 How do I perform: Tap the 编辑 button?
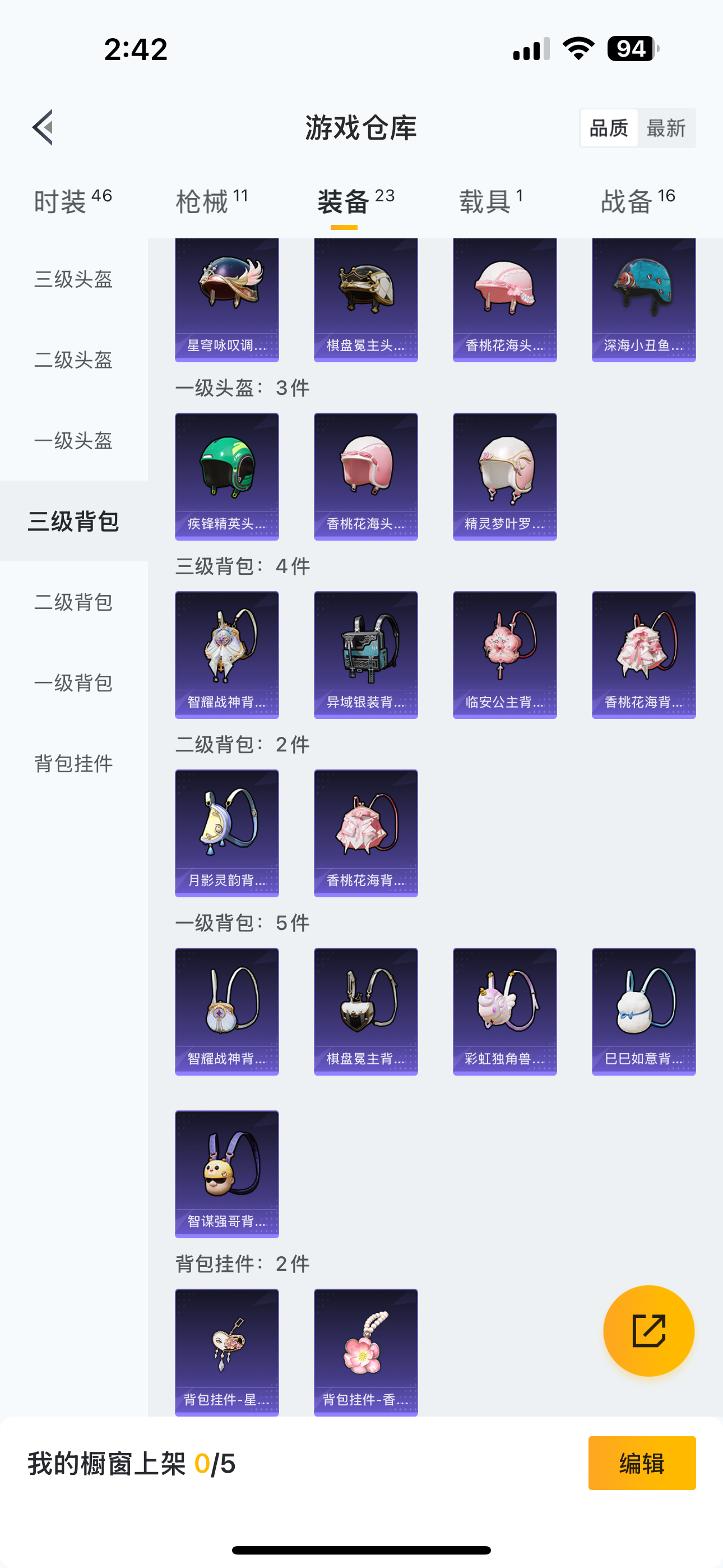point(641,1463)
